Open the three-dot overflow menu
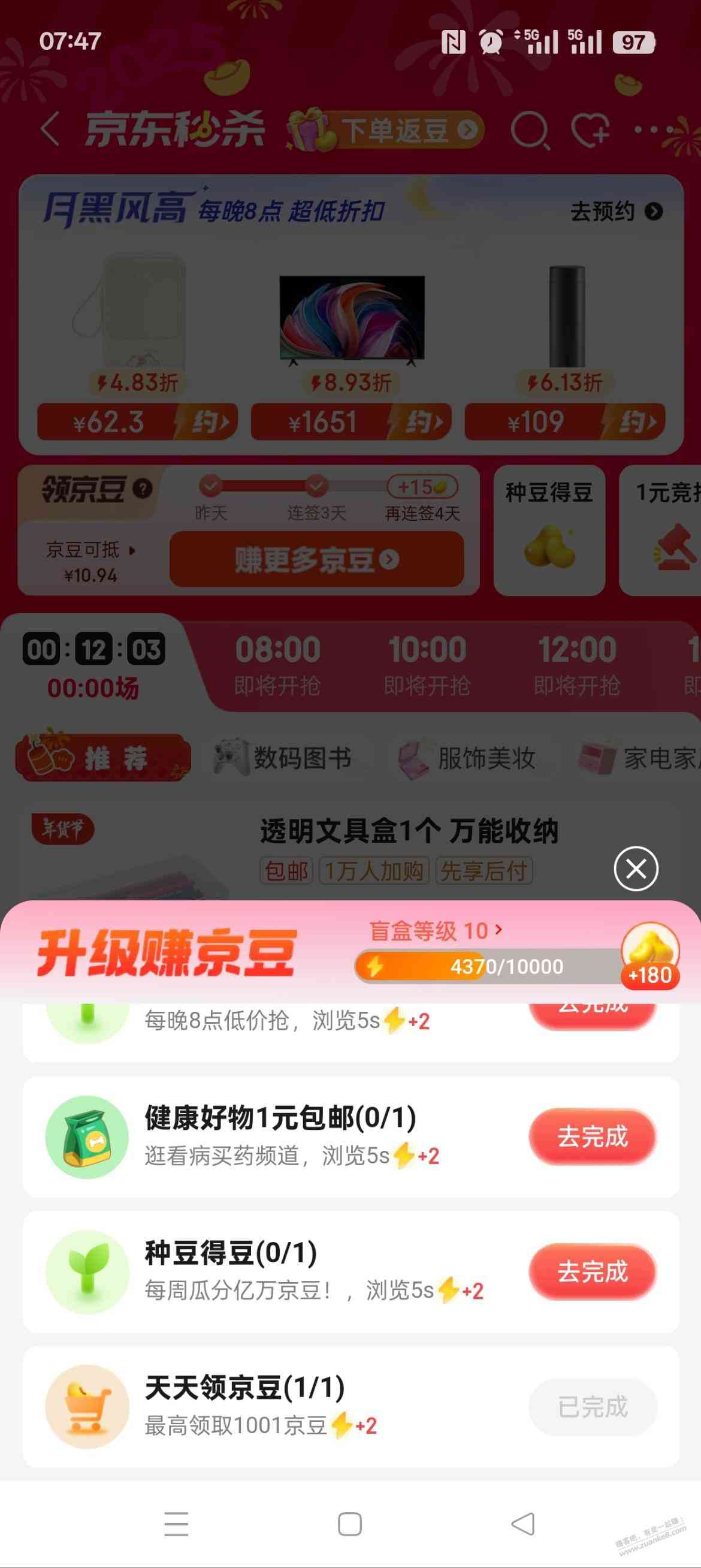The width and height of the screenshot is (701, 1568). 646,129
